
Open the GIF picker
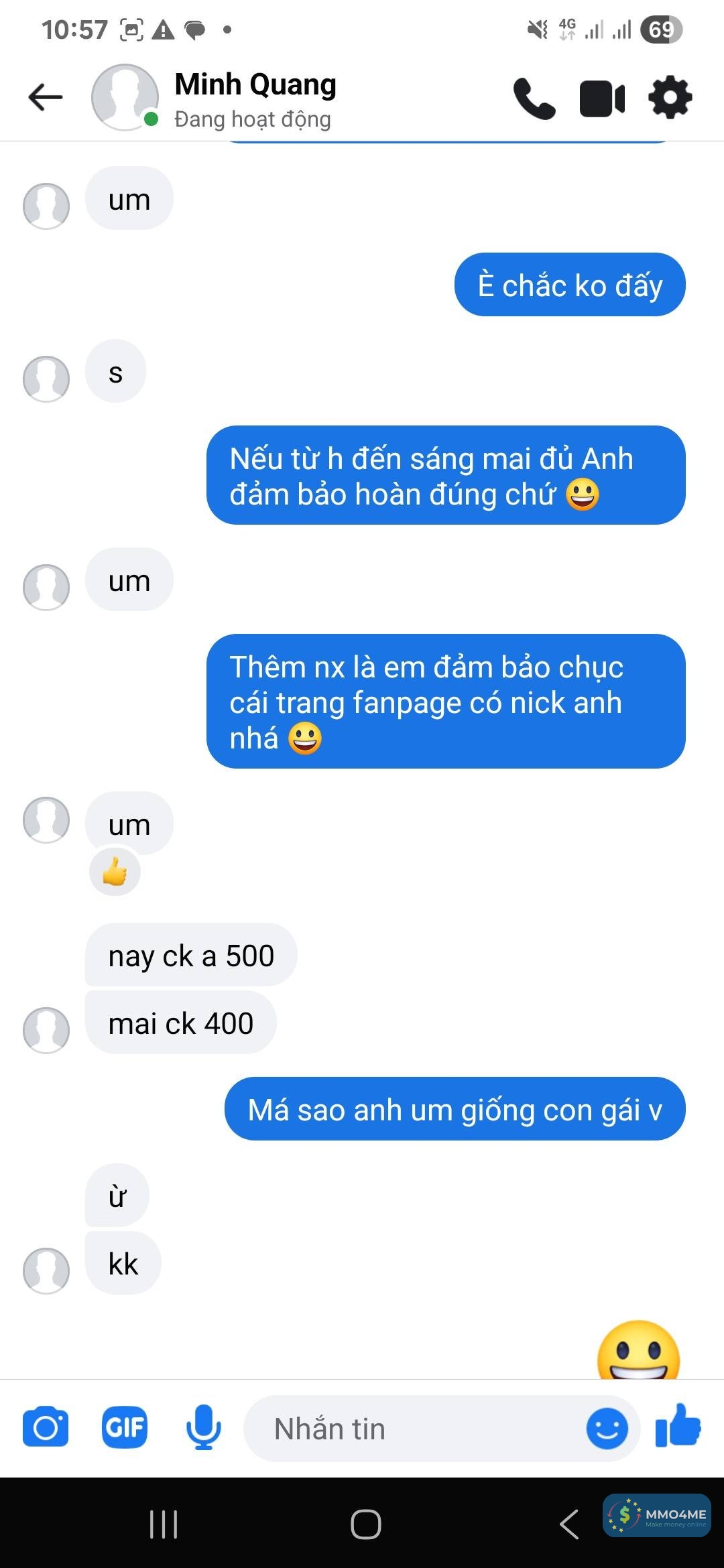pos(125,1428)
